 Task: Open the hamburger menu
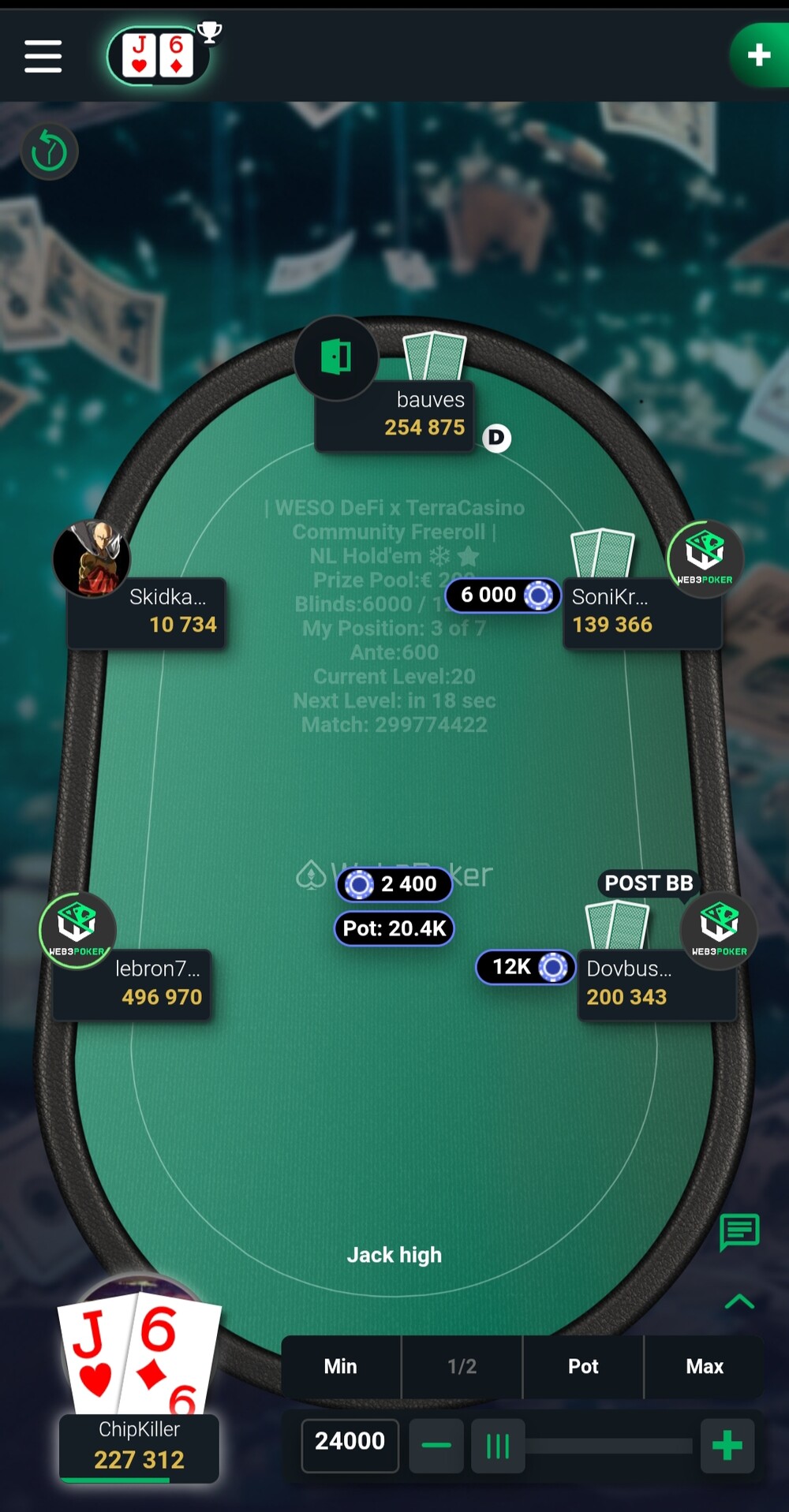(43, 56)
